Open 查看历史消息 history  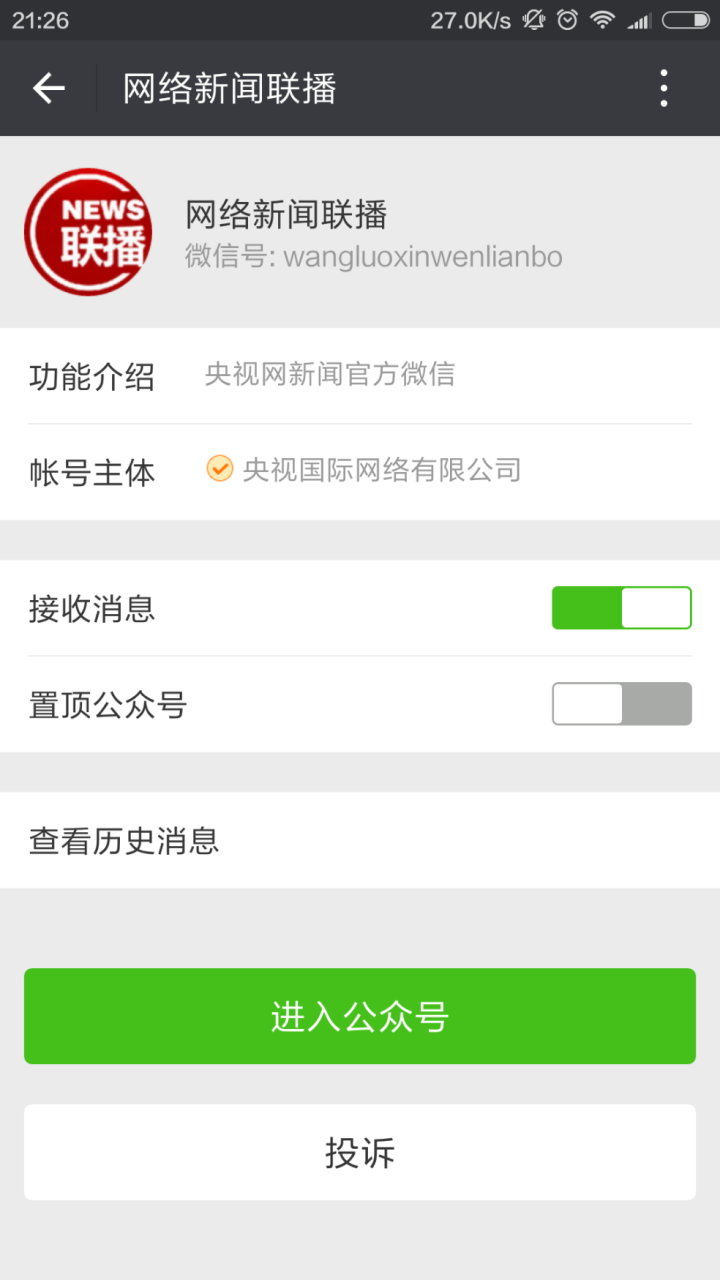click(360, 841)
